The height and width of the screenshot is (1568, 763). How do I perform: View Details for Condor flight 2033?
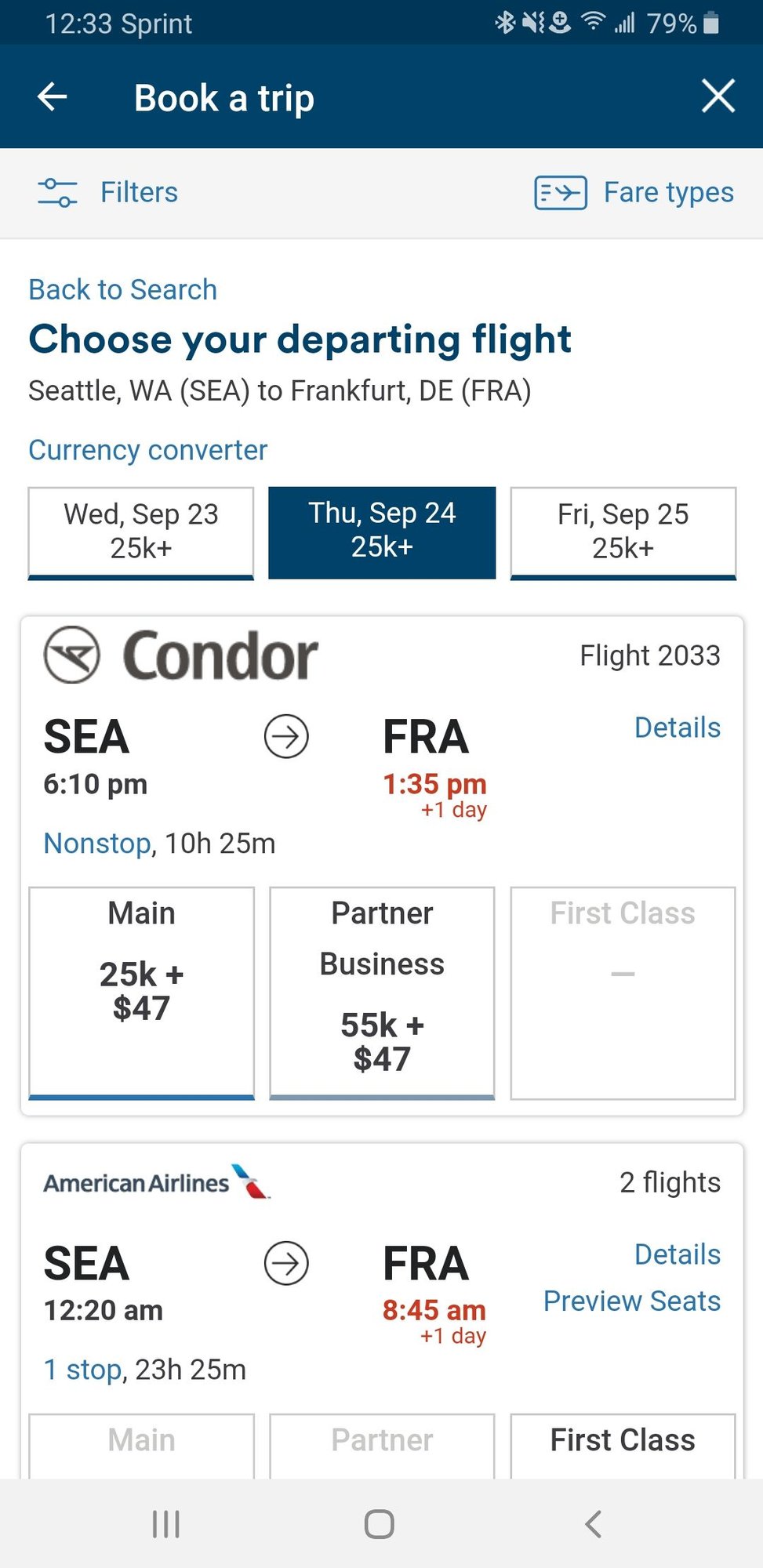pos(677,728)
